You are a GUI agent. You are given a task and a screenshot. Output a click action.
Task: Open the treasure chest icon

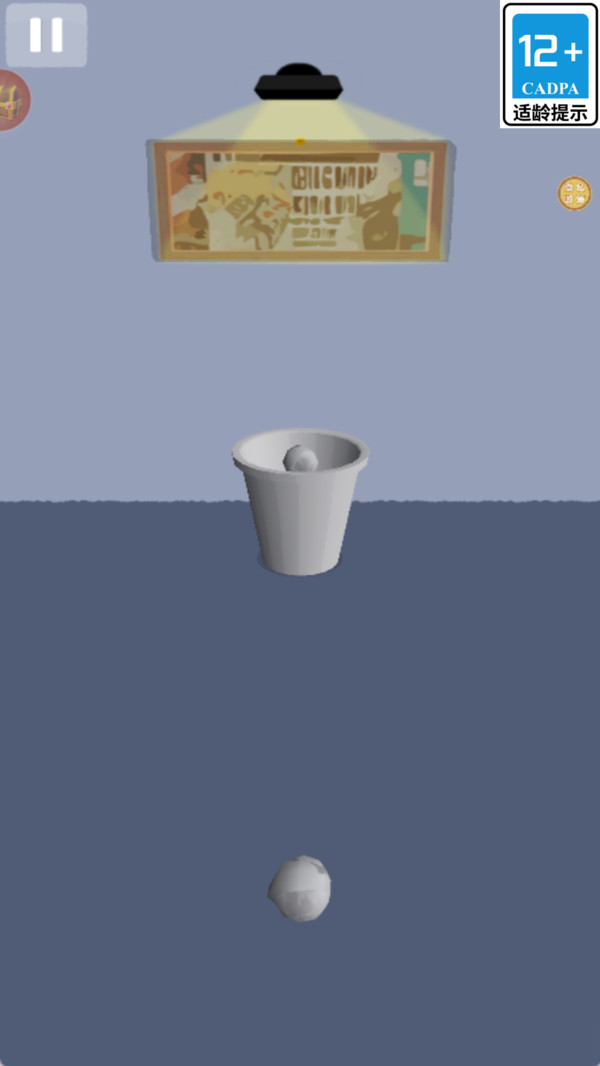tap(14, 100)
